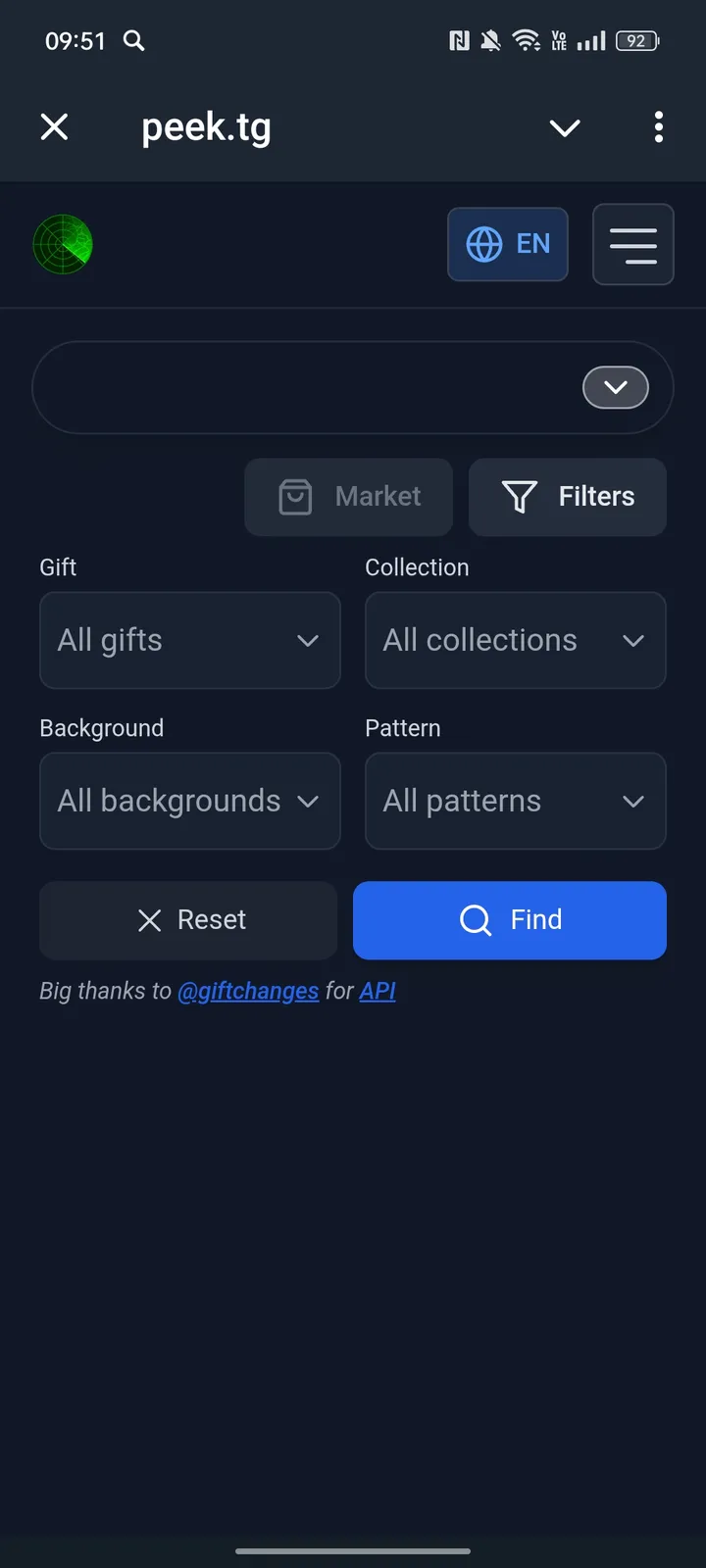This screenshot has width=706, height=1568.
Task: Open the @giftchanges link
Action: click(249, 991)
